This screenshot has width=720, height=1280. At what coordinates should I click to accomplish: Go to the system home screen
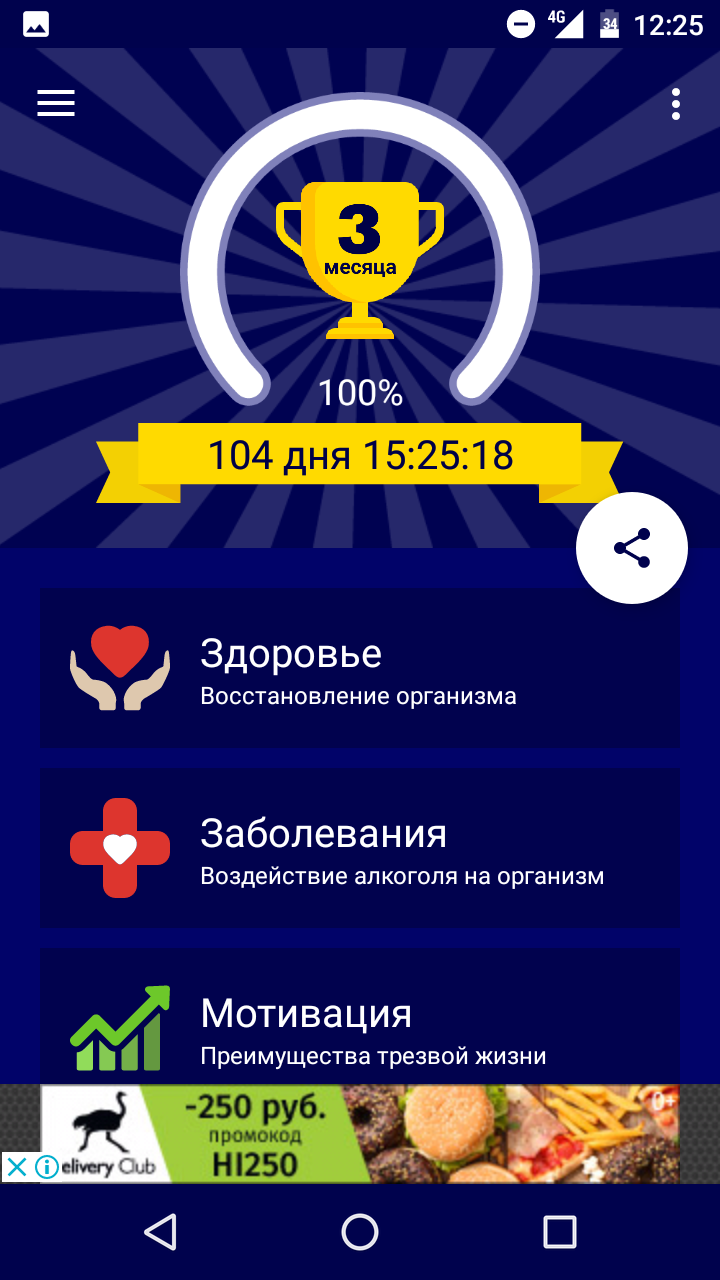[x=360, y=1232]
